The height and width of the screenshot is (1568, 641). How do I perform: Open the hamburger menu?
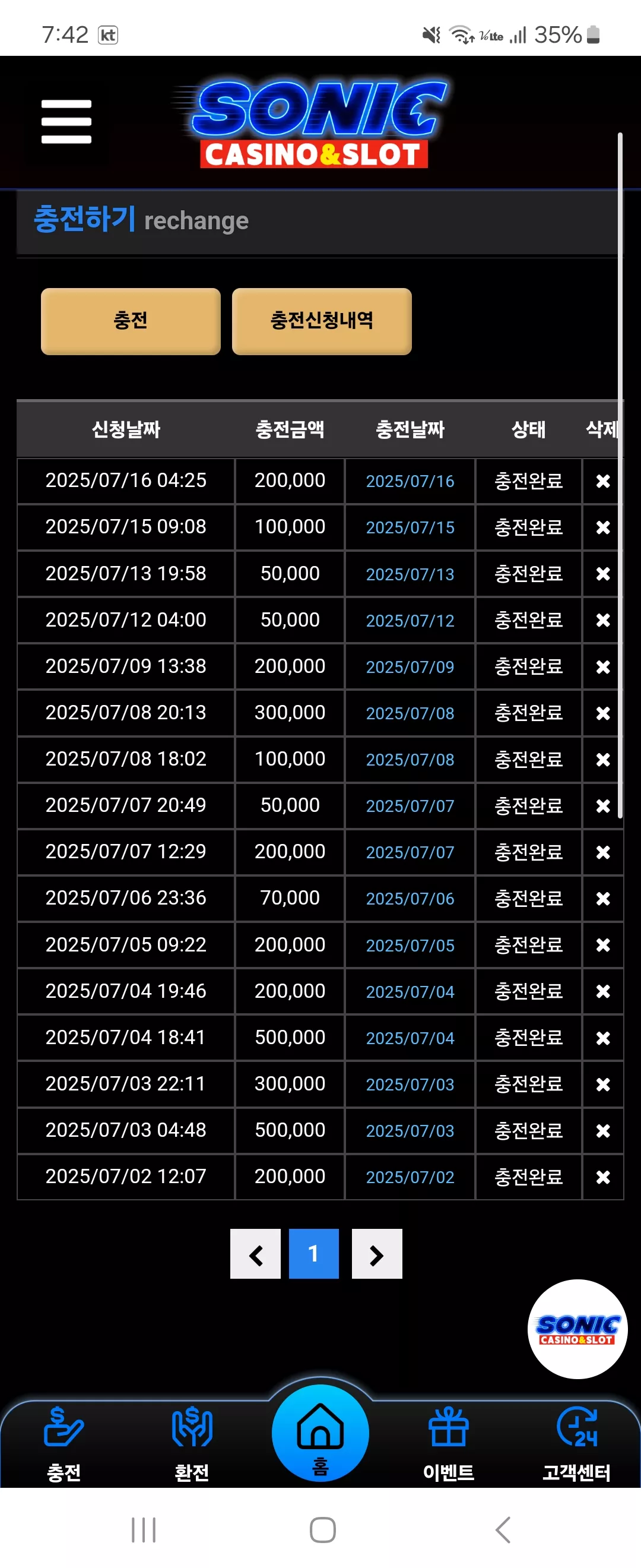pyautogui.click(x=66, y=122)
